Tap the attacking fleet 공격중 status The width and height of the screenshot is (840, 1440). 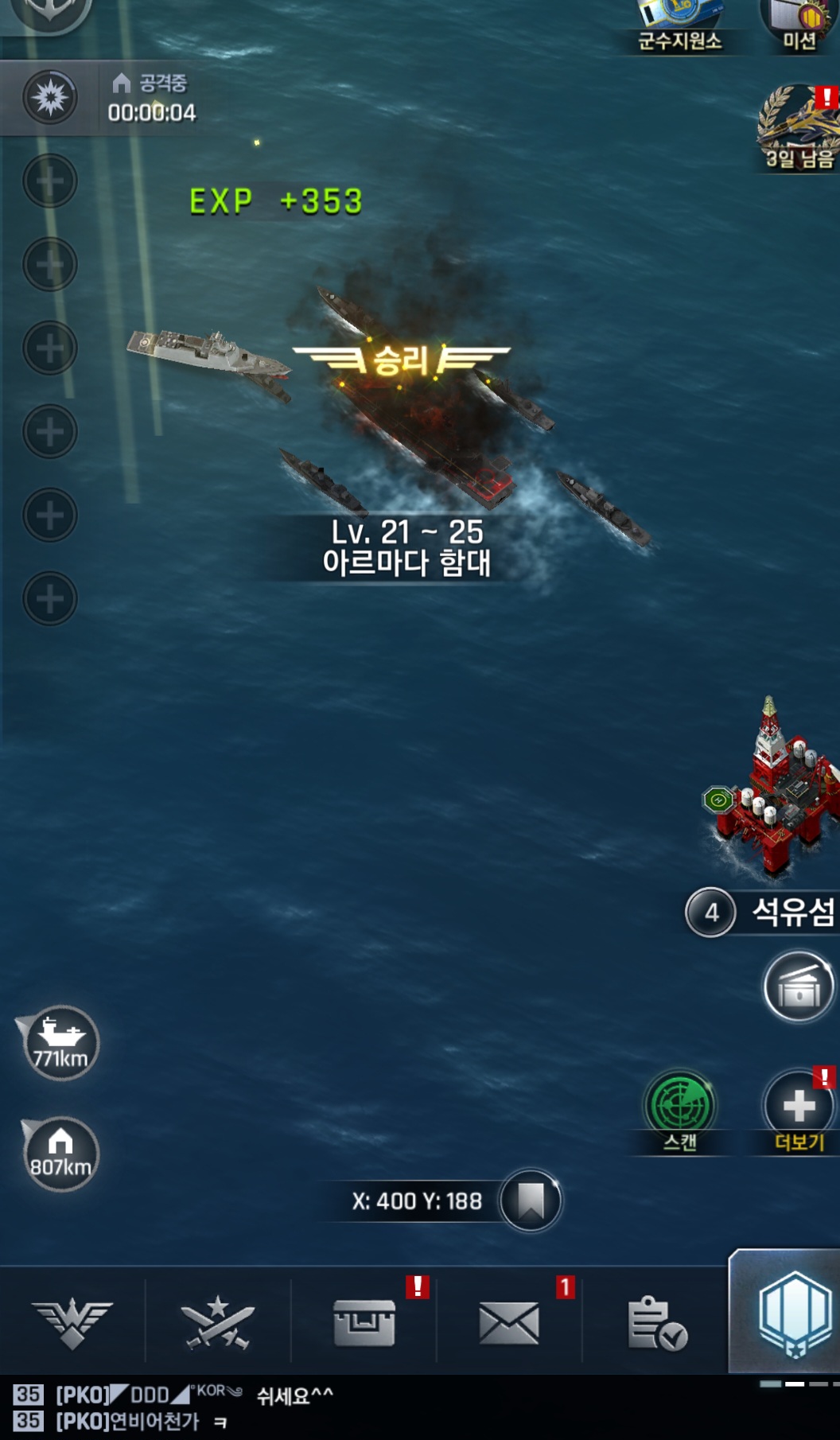[111, 99]
